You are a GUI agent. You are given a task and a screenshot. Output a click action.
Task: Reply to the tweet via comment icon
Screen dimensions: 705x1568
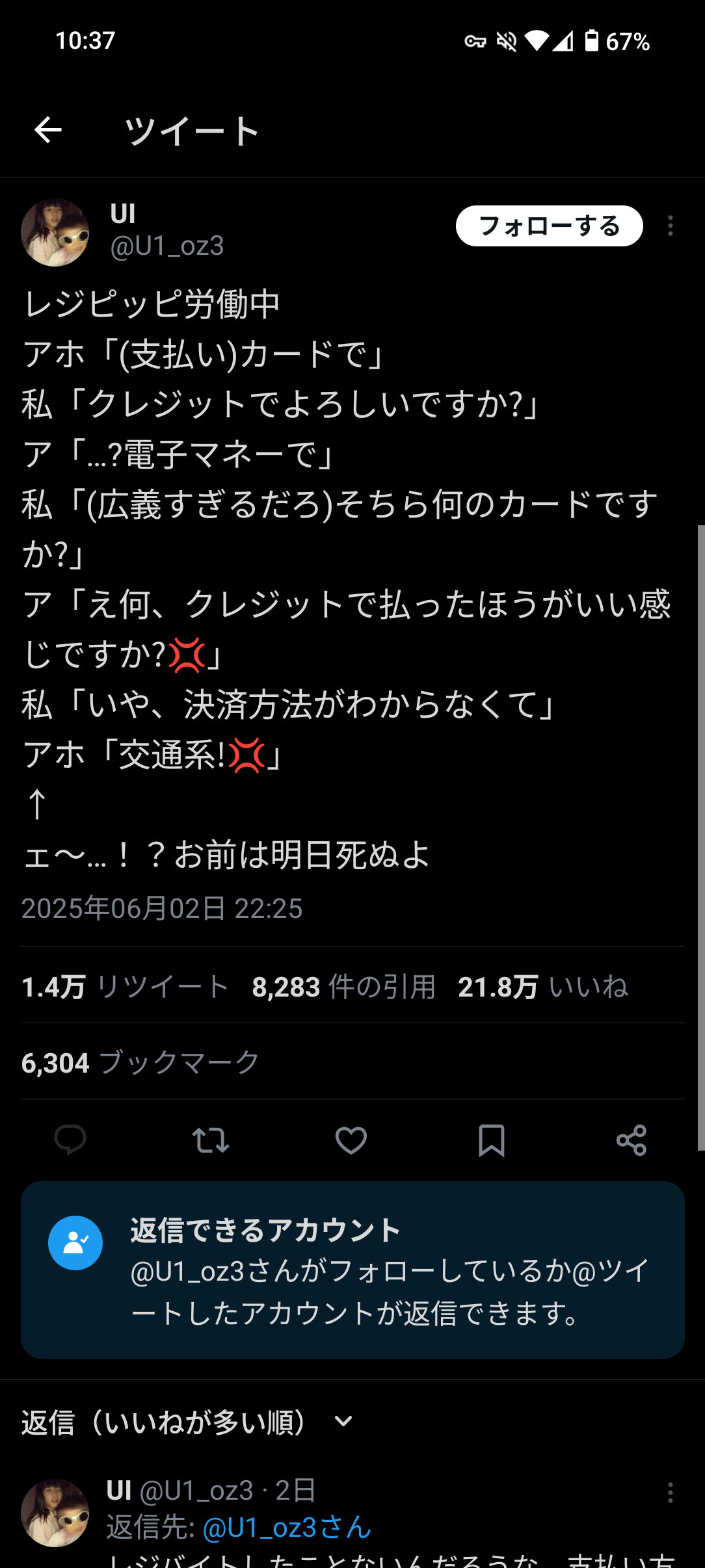70,1140
